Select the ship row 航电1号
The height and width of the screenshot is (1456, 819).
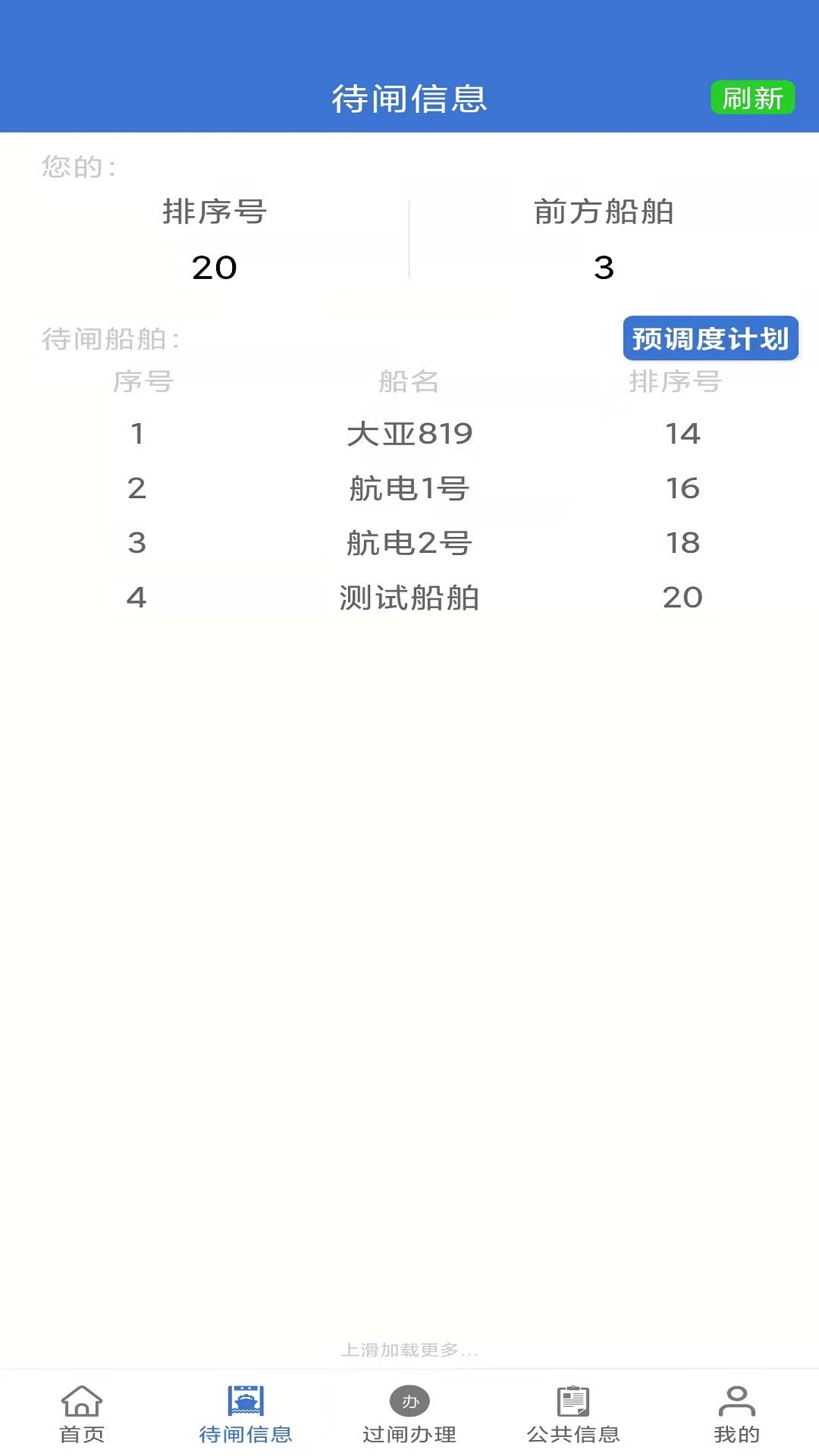(x=409, y=488)
